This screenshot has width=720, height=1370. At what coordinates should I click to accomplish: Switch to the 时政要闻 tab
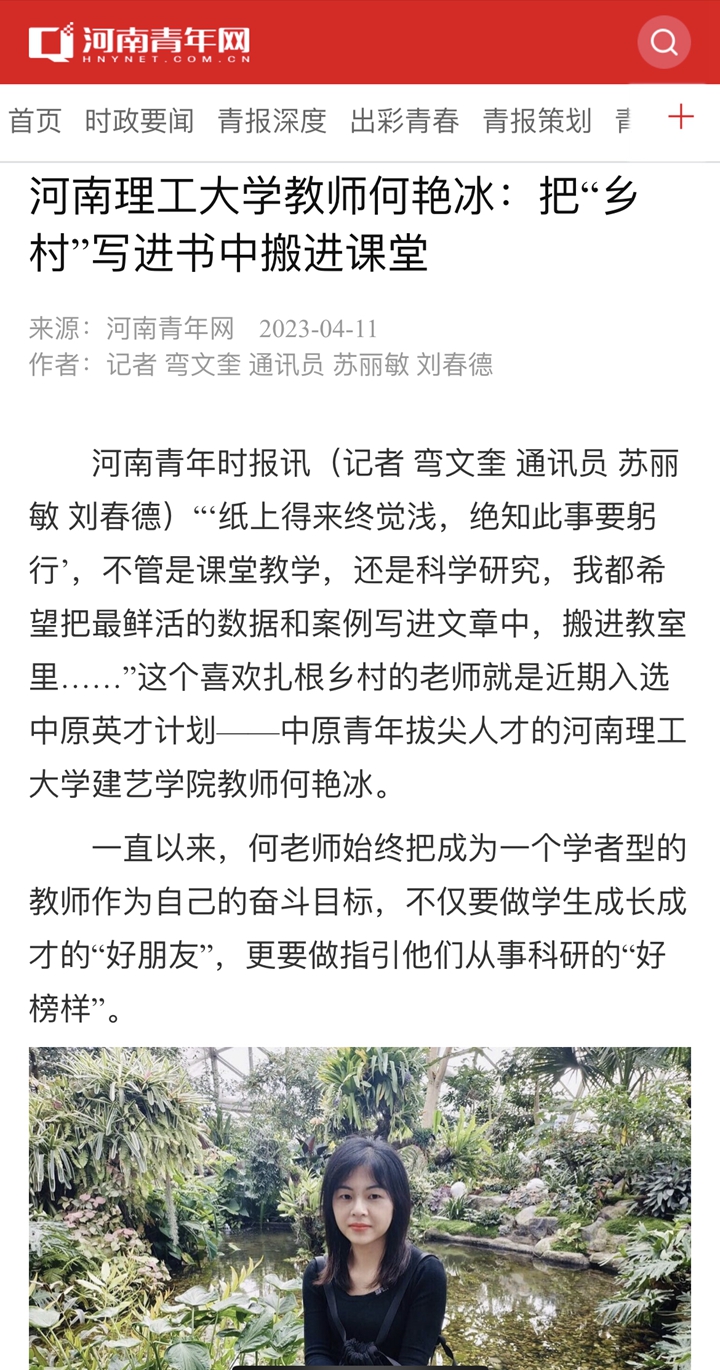[139, 121]
